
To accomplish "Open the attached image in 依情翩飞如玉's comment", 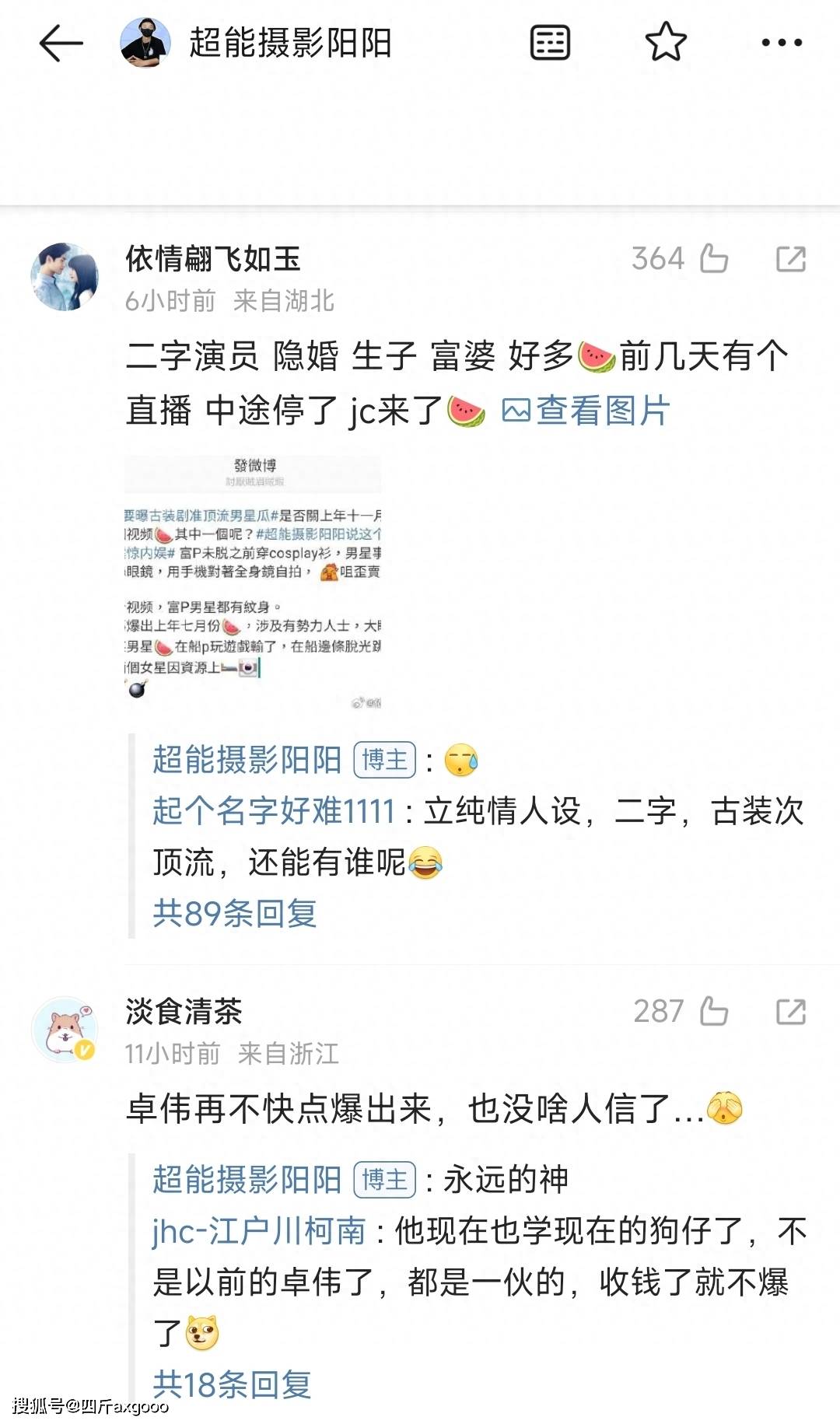I will point(253,582).
